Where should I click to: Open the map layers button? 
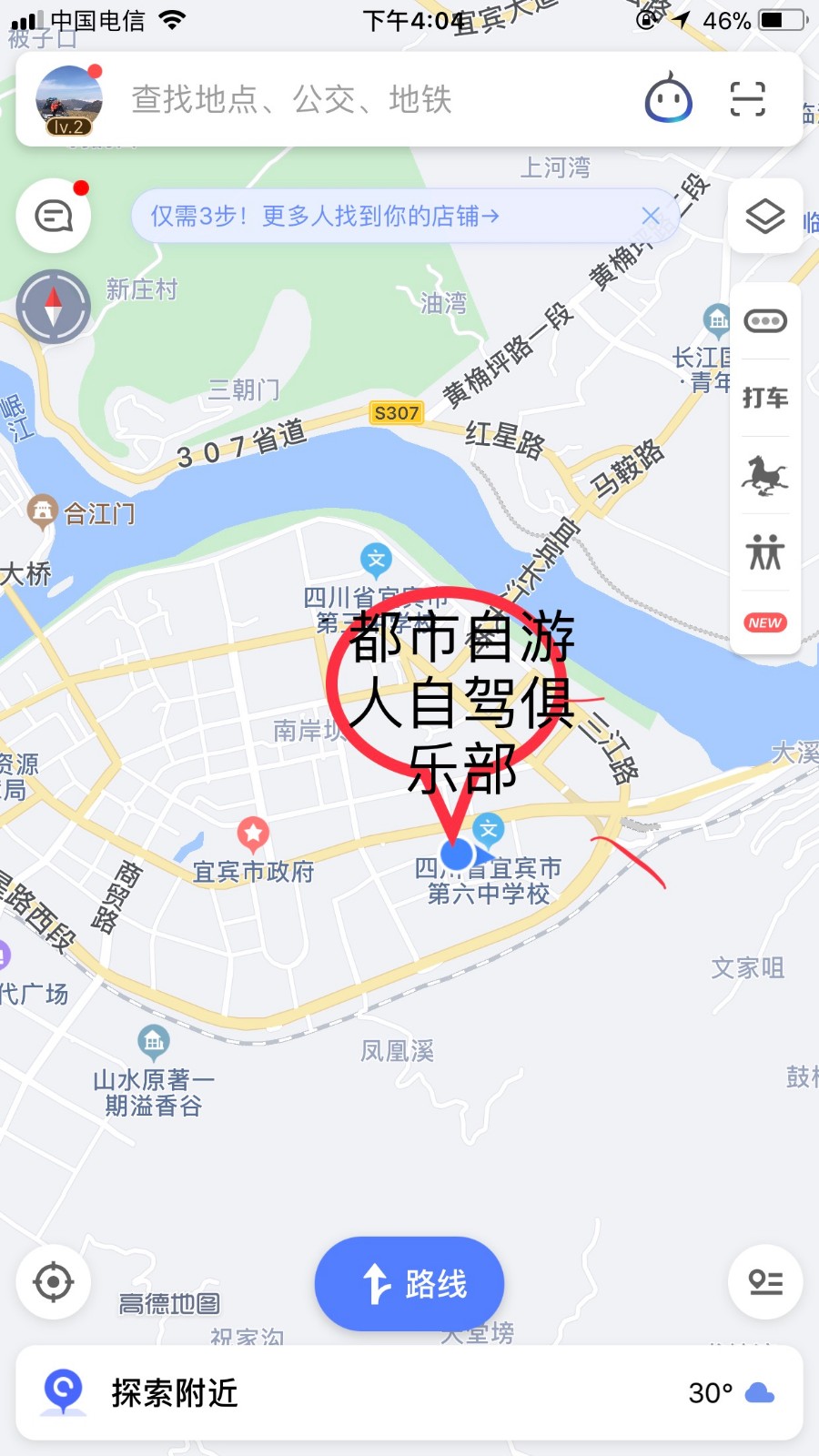[765, 216]
